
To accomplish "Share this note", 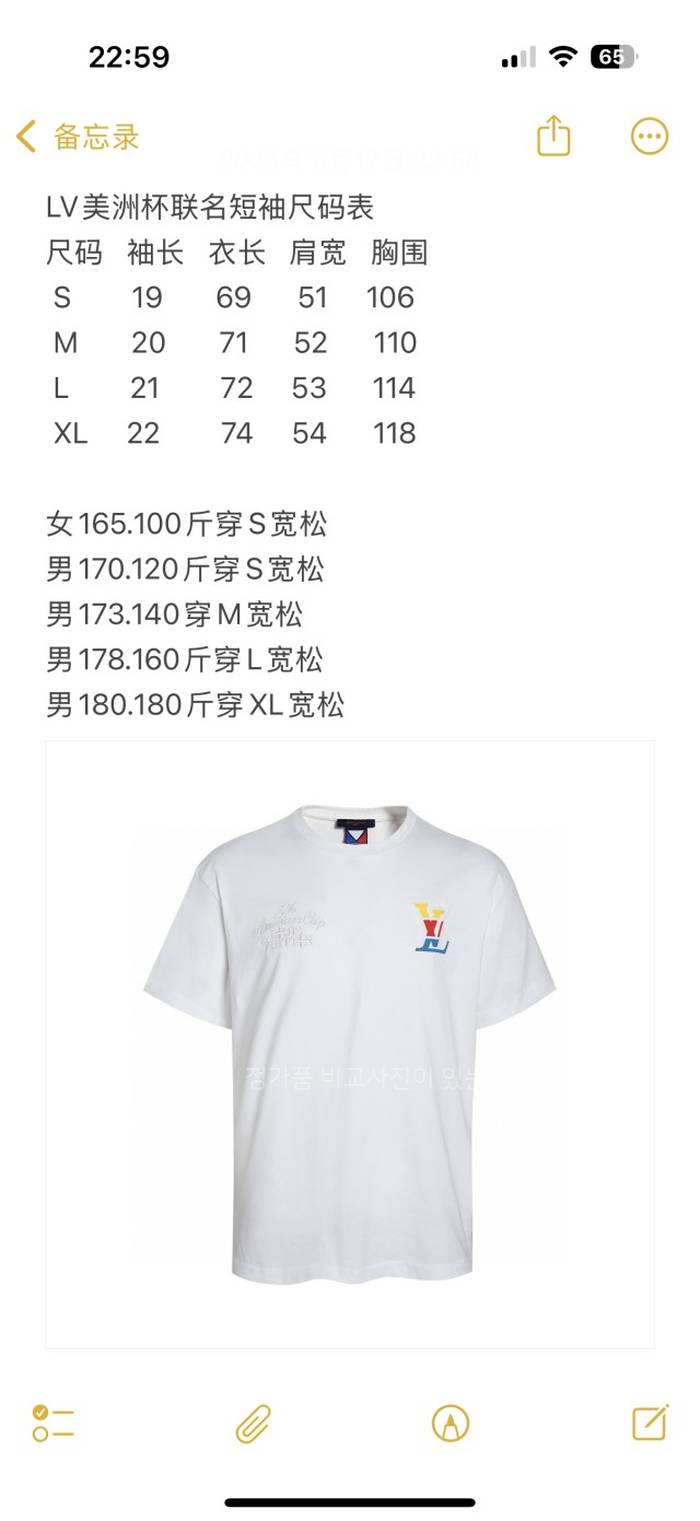I will tap(553, 136).
